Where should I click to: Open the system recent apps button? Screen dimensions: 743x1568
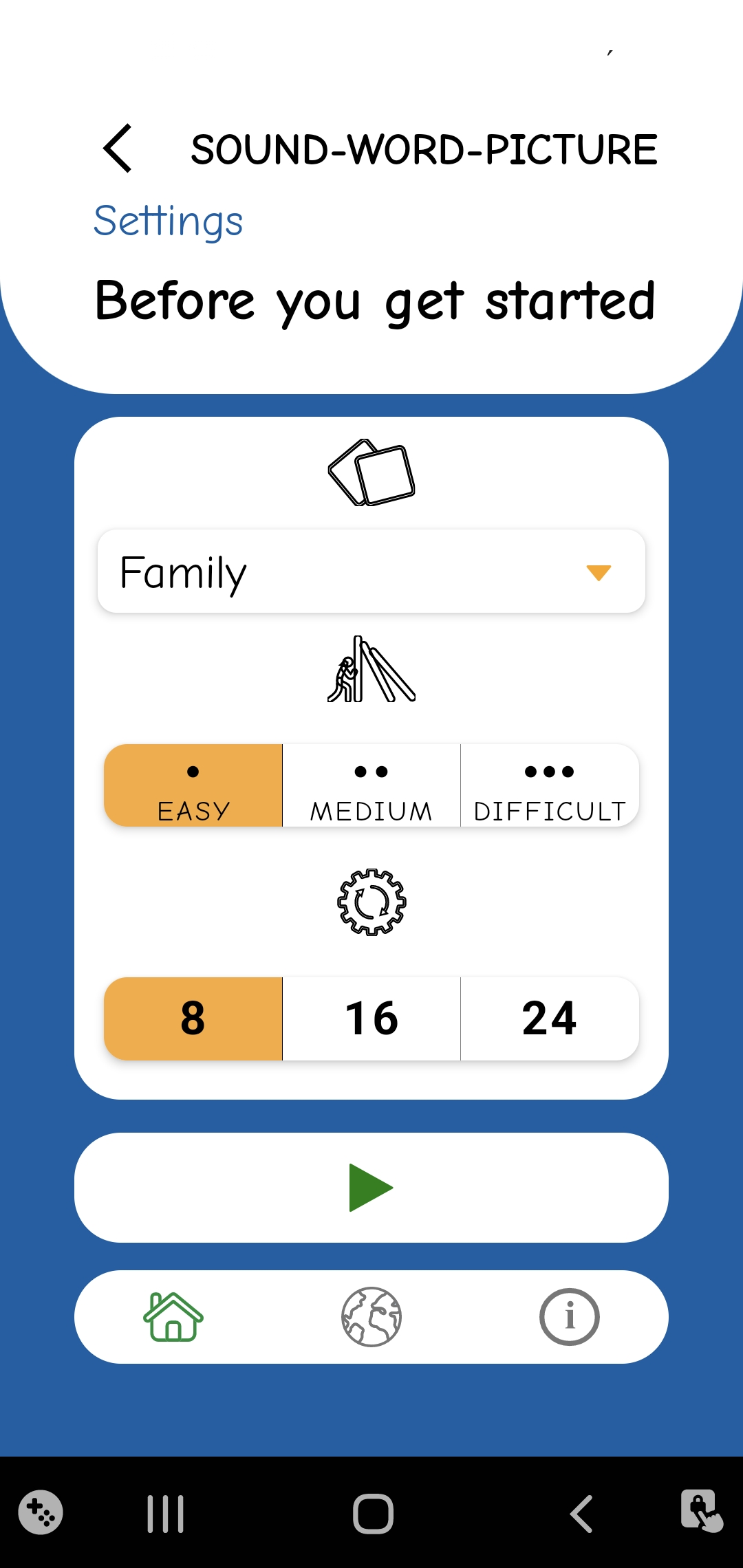click(166, 1514)
